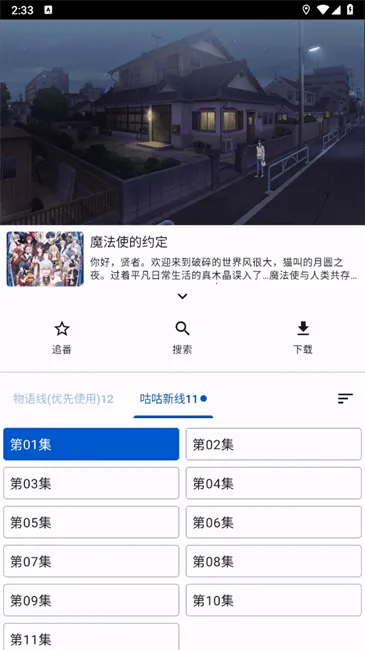Select the 咕咕新线 source tab
This screenshot has height=650, width=365.
pyautogui.click(x=173, y=399)
